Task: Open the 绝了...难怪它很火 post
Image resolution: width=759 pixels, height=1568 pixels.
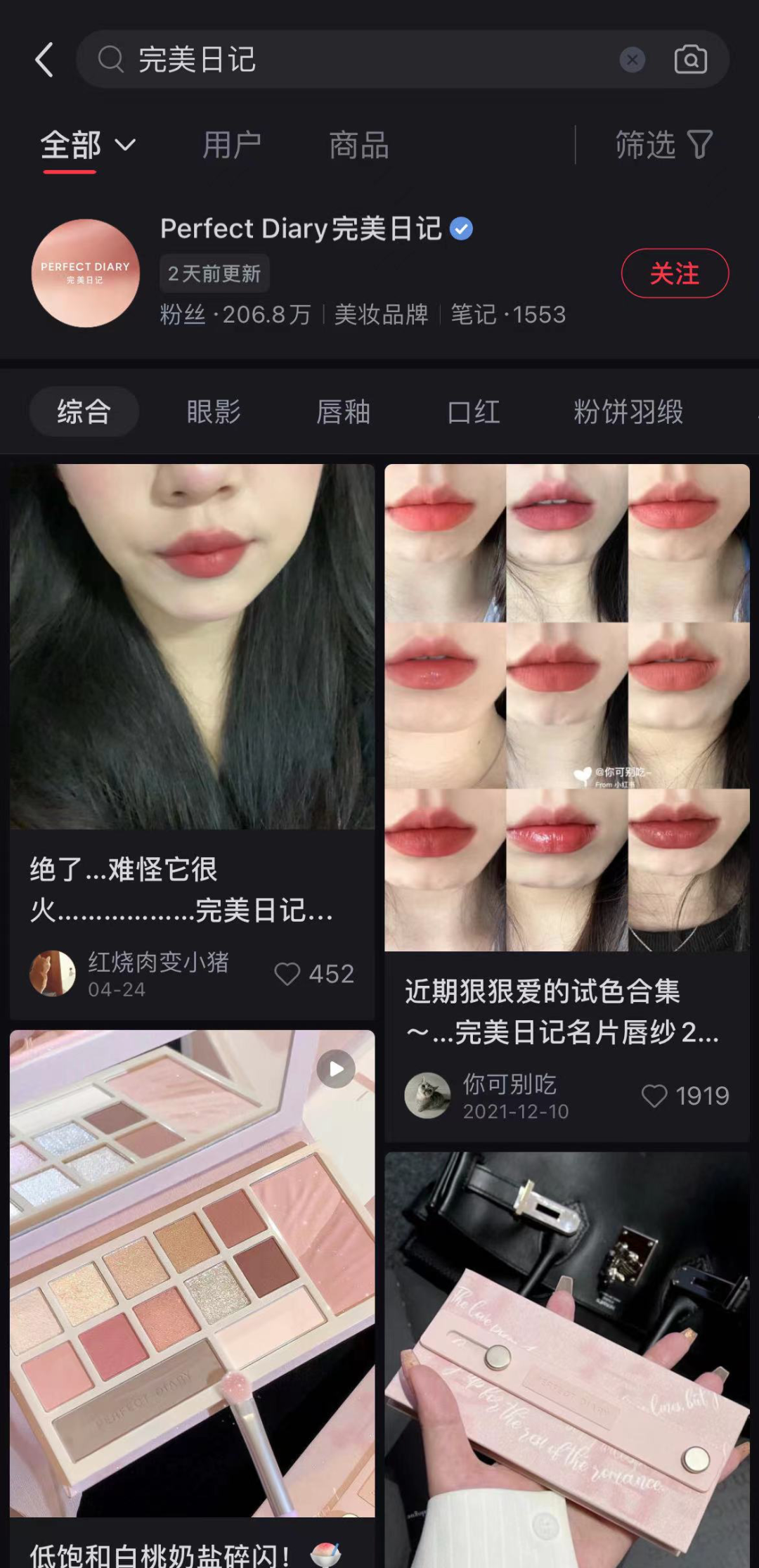Action: pos(192,647)
